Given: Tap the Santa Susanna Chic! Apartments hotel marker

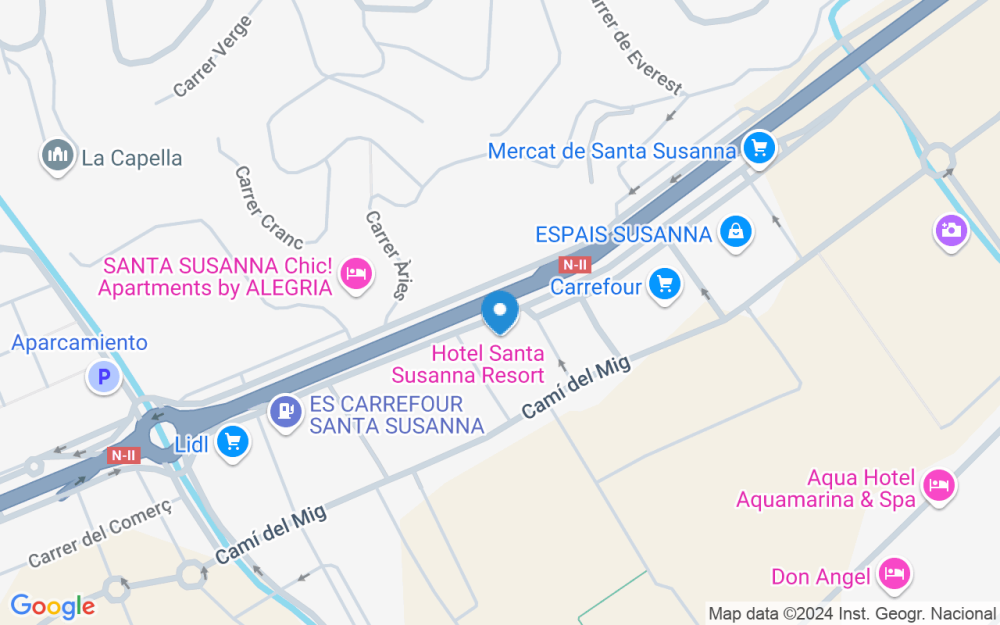Looking at the screenshot, I should pos(356,276).
